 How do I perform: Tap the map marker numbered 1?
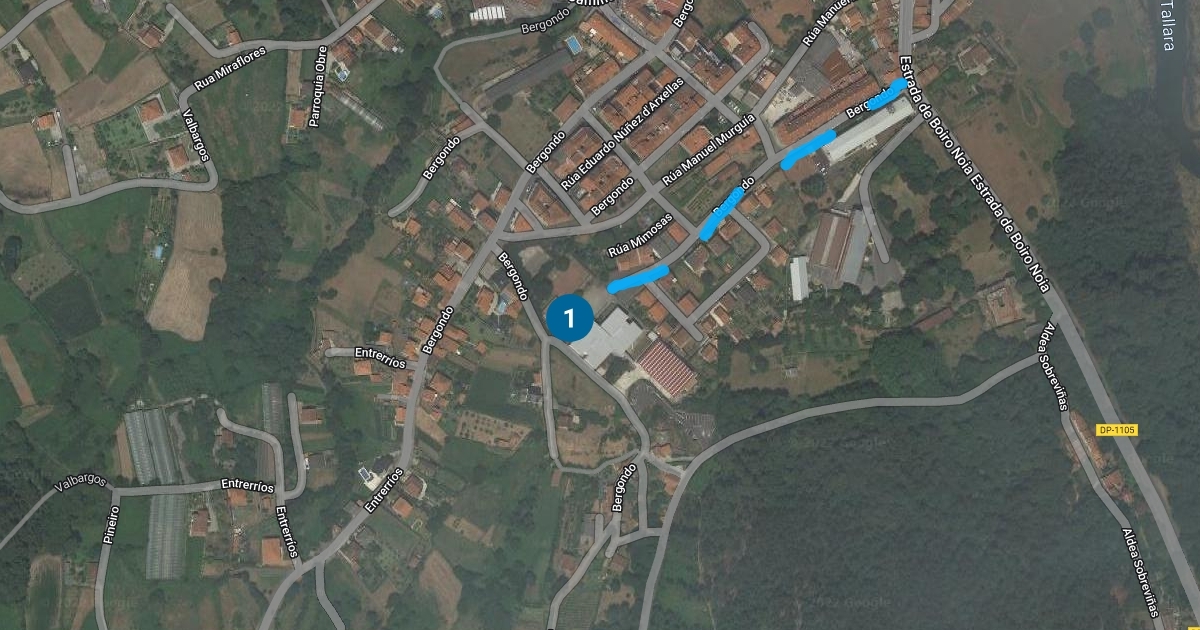[570, 319]
